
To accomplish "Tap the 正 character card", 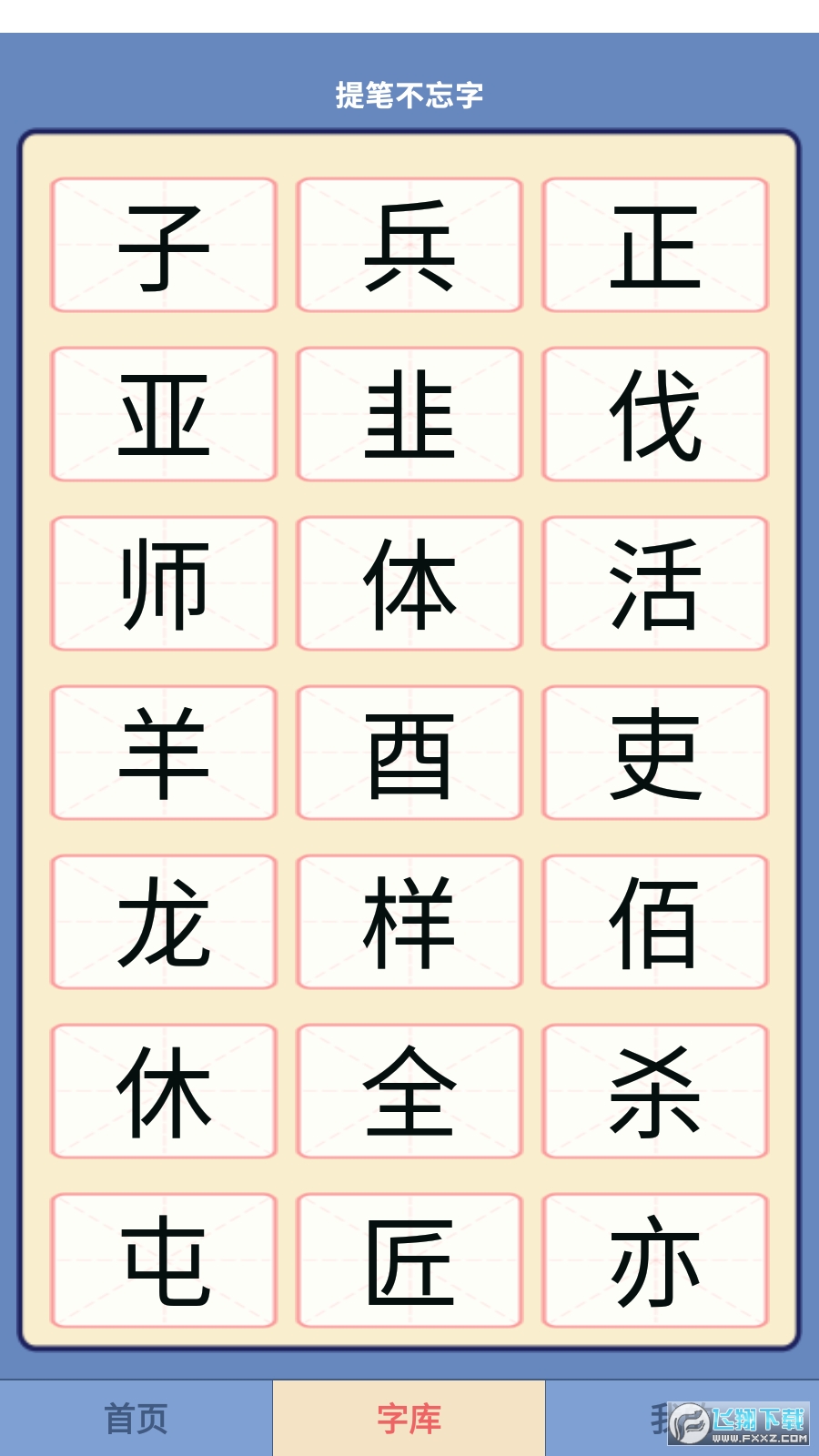I will 655,245.
